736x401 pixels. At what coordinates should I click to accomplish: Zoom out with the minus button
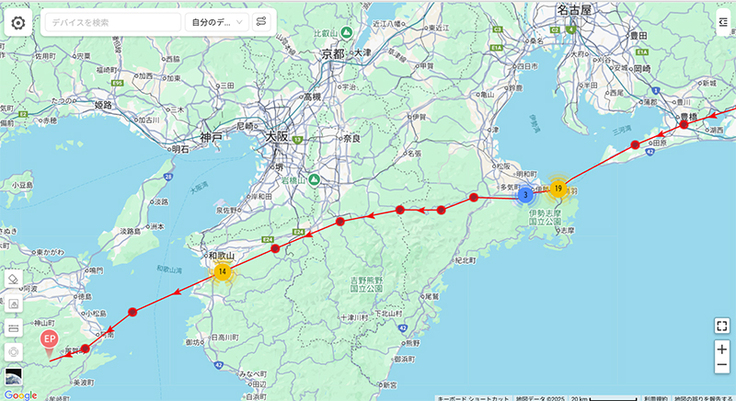tap(722, 367)
